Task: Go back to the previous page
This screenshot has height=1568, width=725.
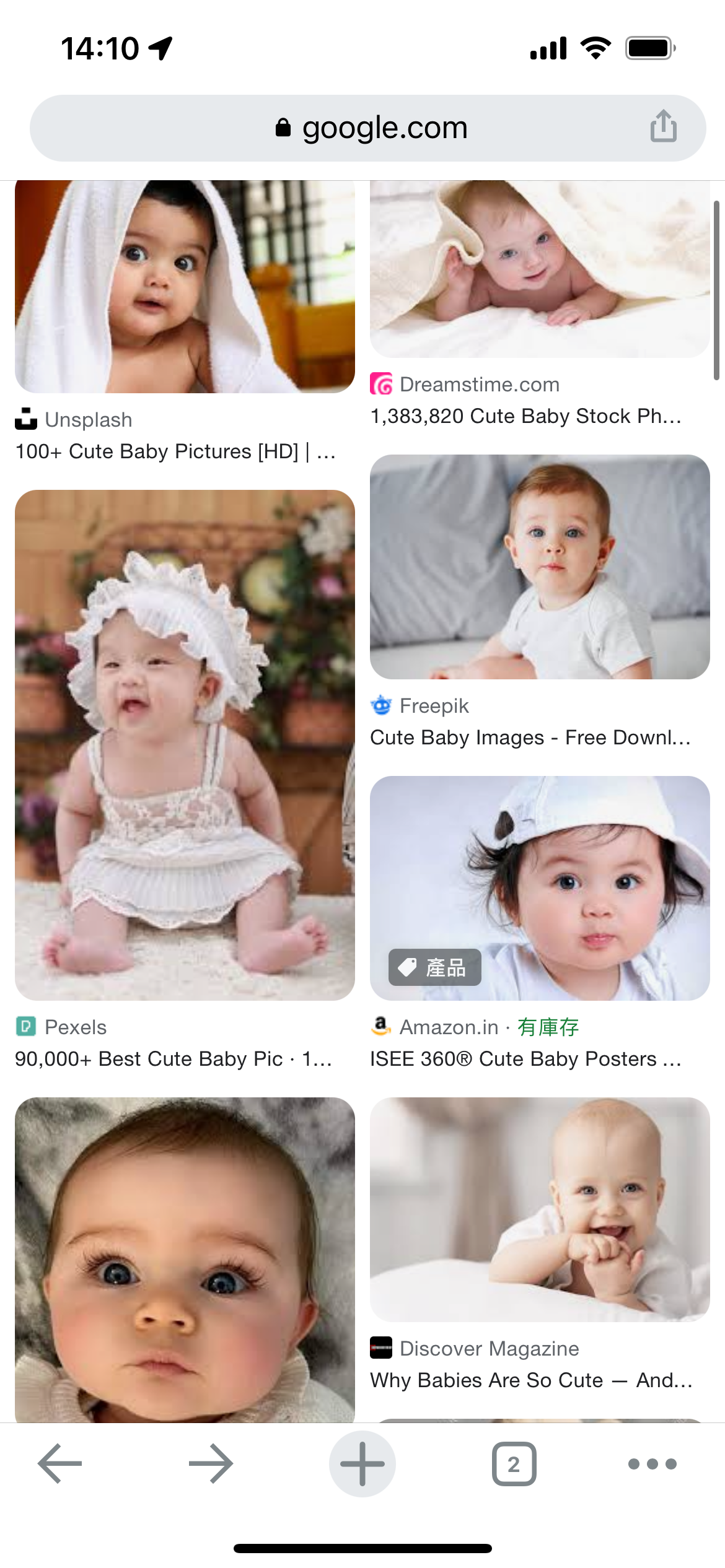Action: tap(60, 1464)
